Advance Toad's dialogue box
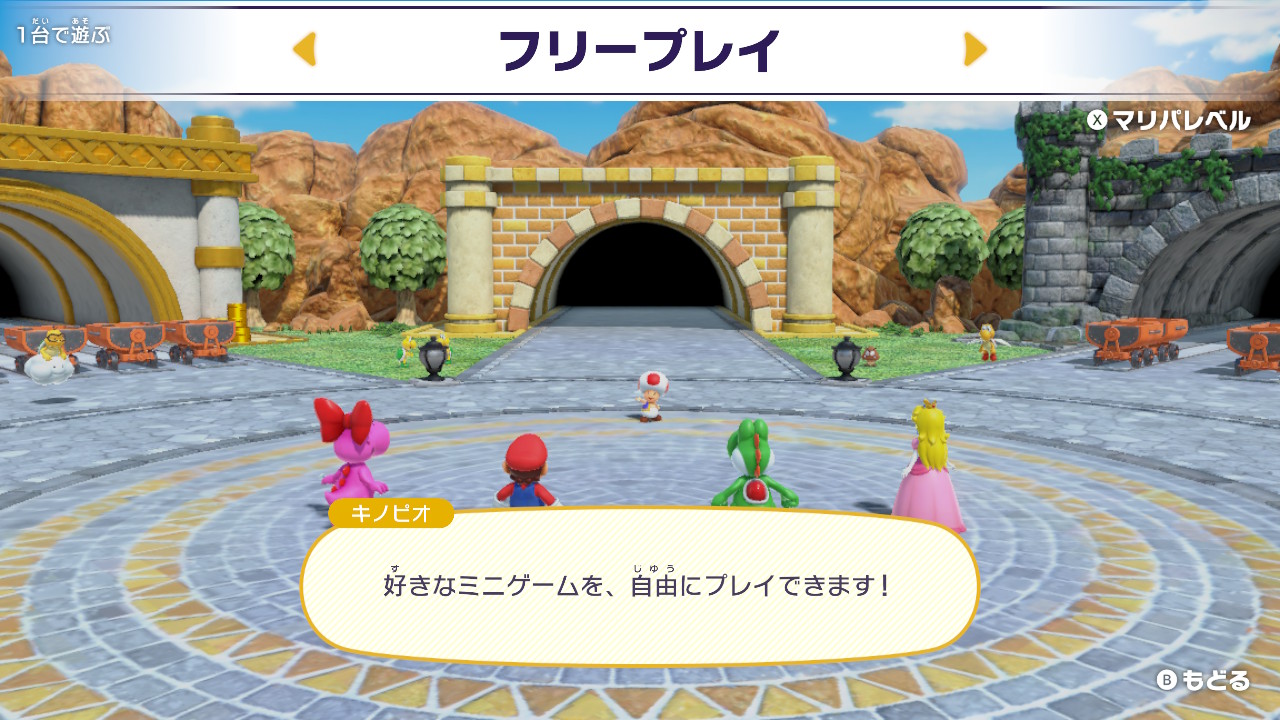 click(640, 585)
